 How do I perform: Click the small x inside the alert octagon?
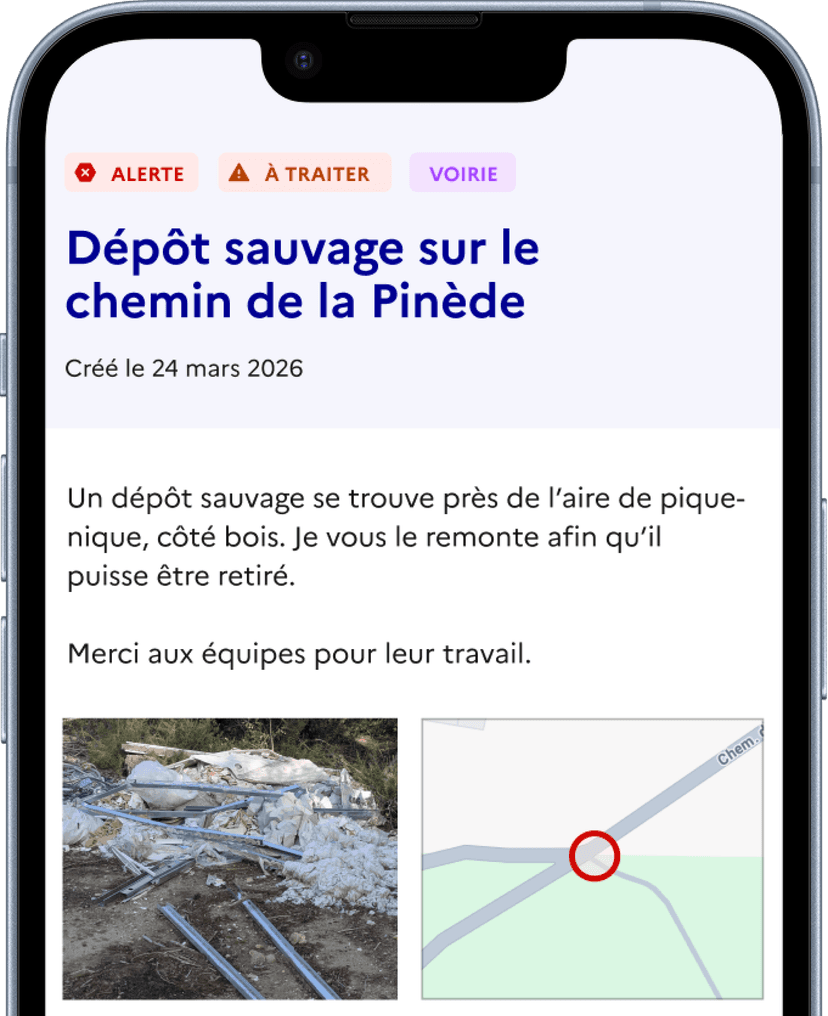[86, 172]
